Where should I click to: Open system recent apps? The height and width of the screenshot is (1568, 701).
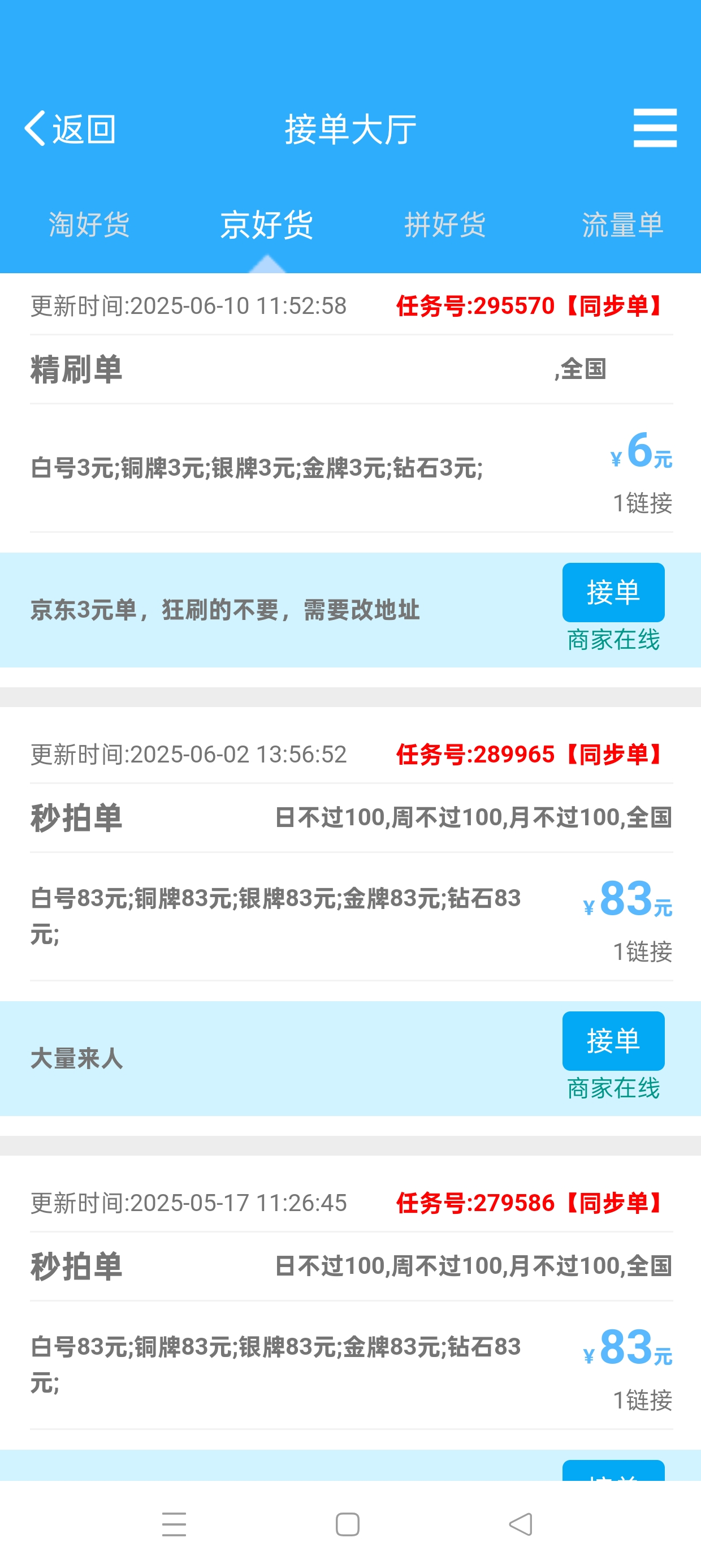[174, 1524]
